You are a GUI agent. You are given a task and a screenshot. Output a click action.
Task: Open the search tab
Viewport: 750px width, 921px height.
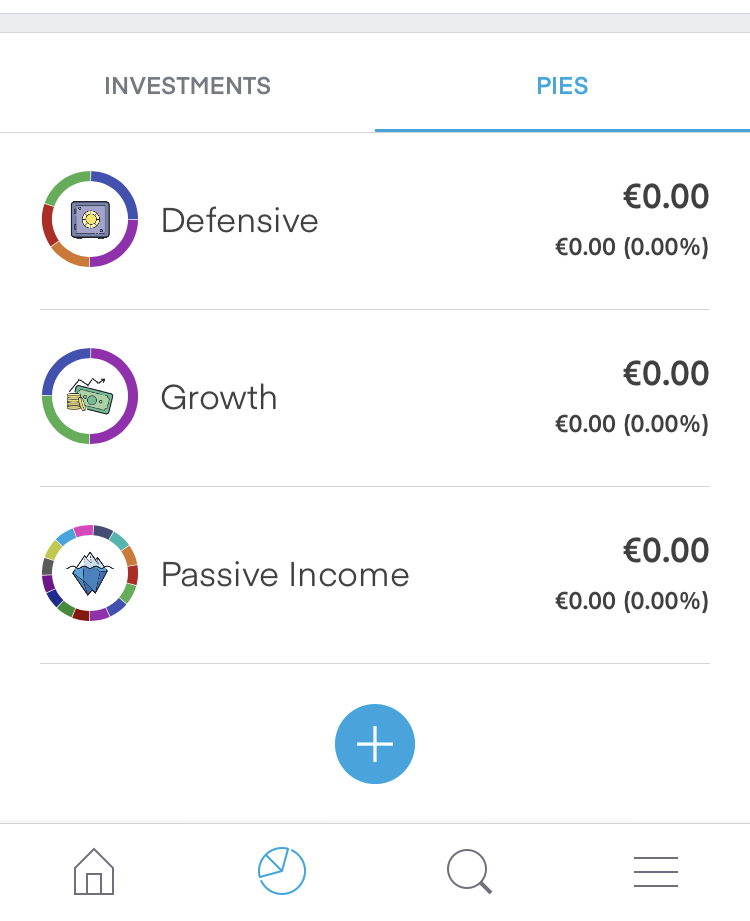[x=469, y=871]
